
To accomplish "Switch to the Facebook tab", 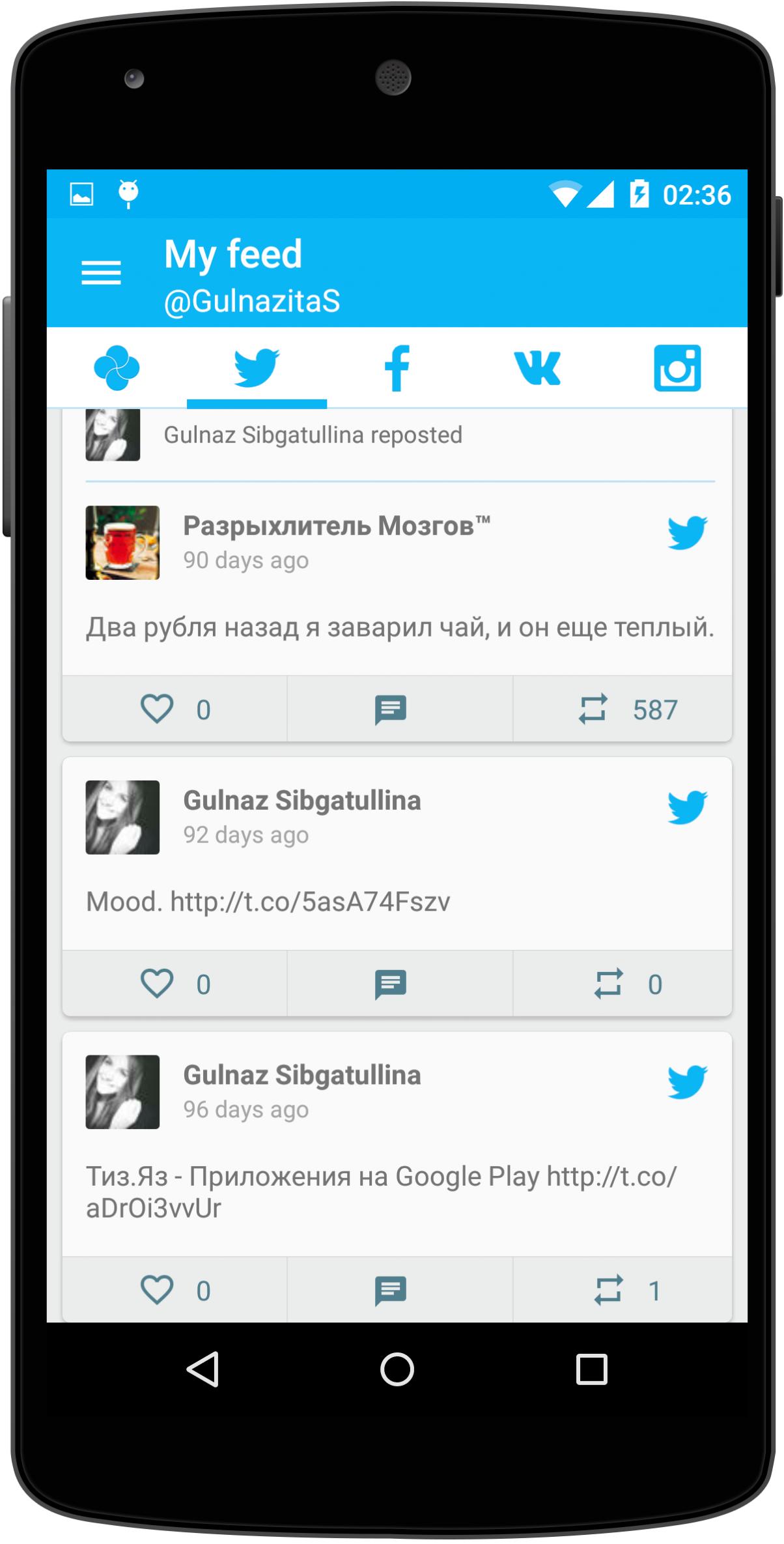I will (397, 368).
